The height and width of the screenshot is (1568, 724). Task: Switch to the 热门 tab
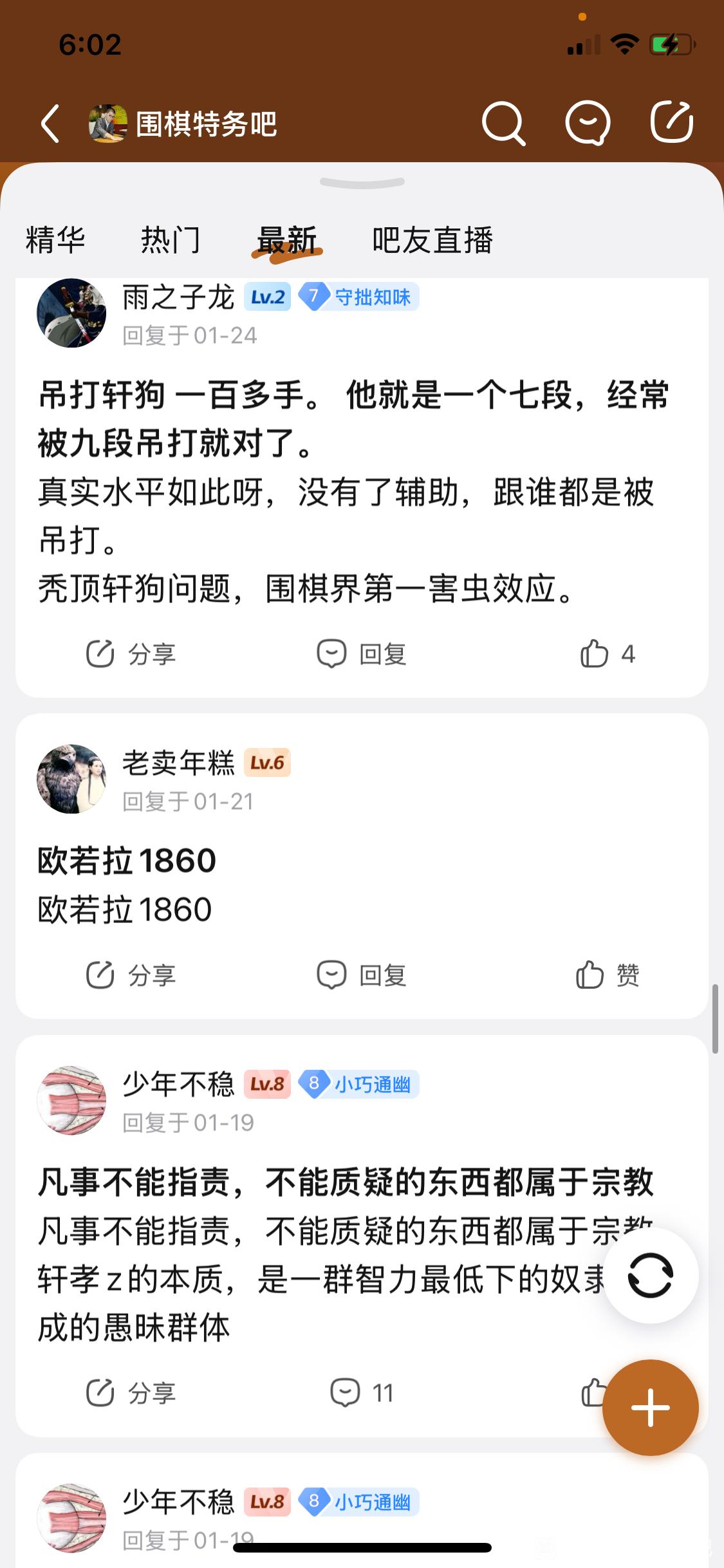pyautogui.click(x=171, y=240)
